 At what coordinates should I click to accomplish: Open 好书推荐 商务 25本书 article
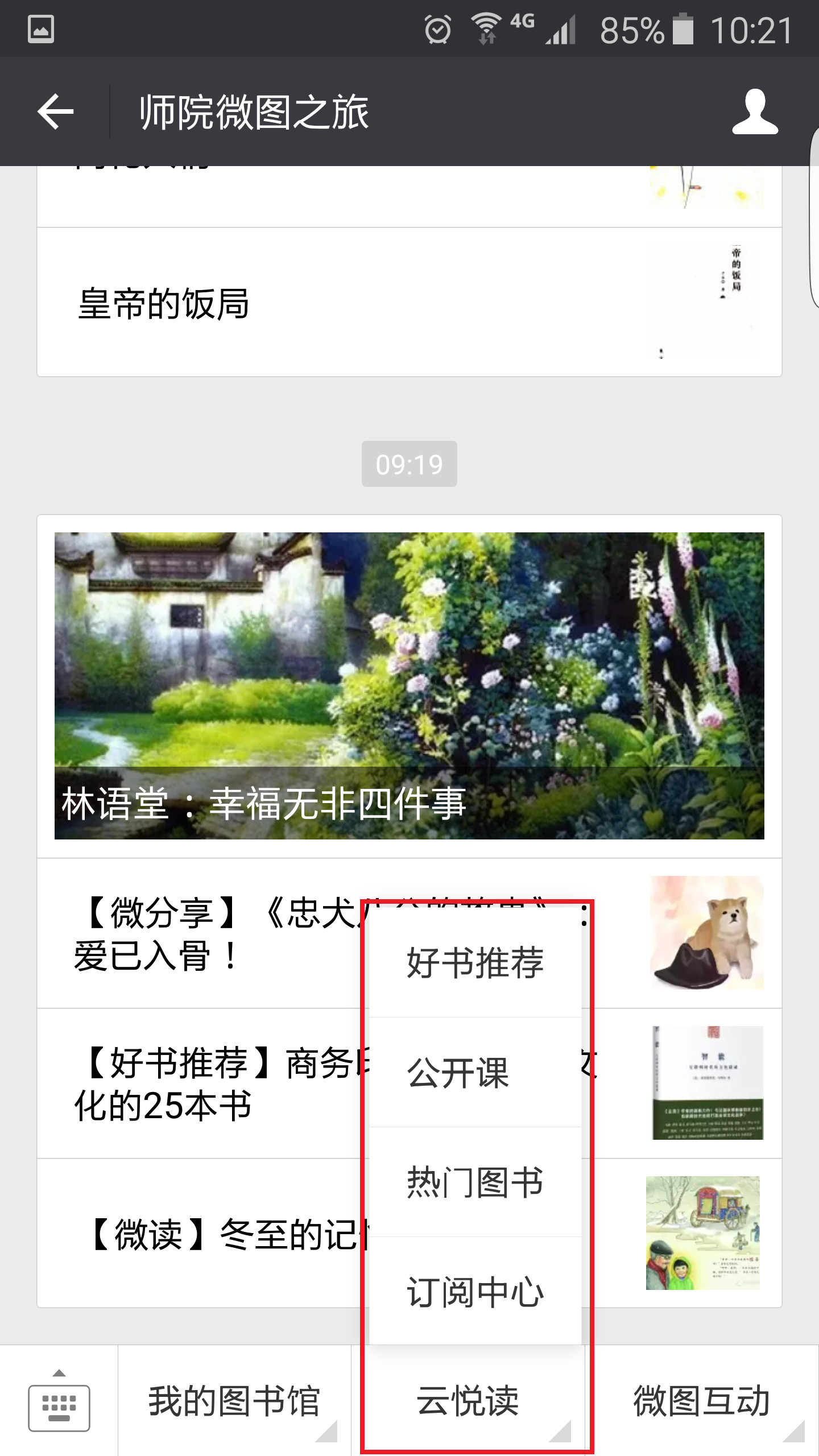pos(216,1084)
